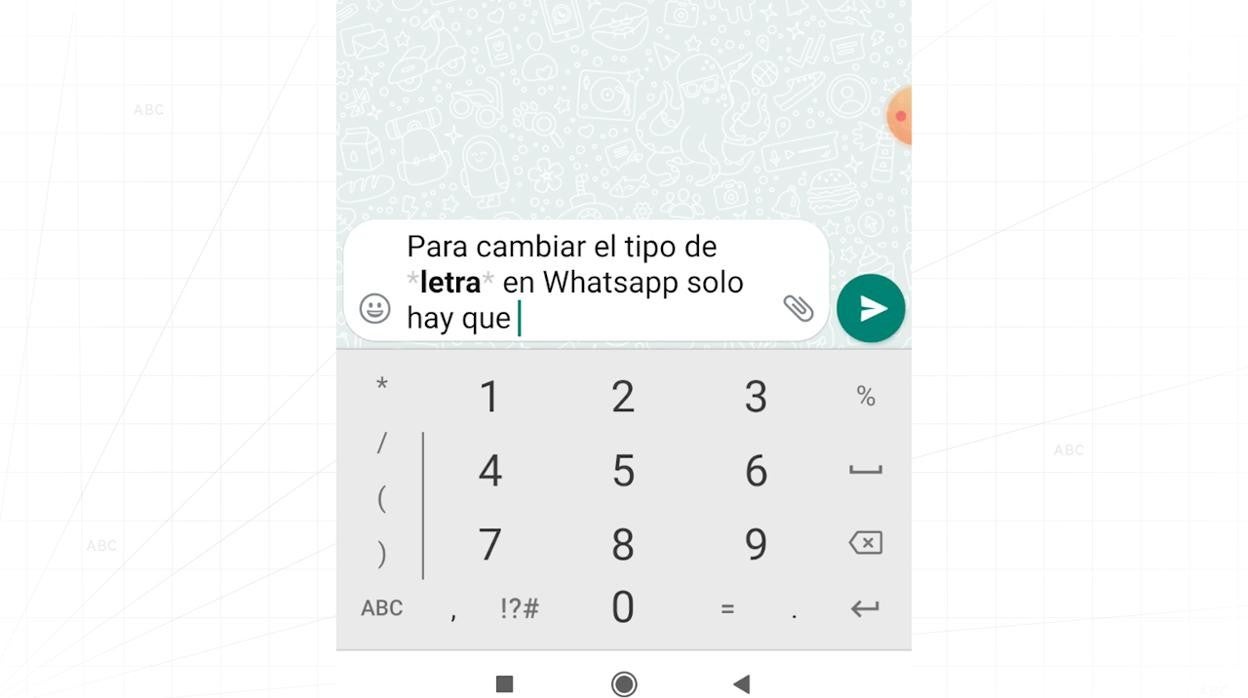Switch keyboard to ABC letters
This screenshot has width=1248, height=698.
coord(382,608)
